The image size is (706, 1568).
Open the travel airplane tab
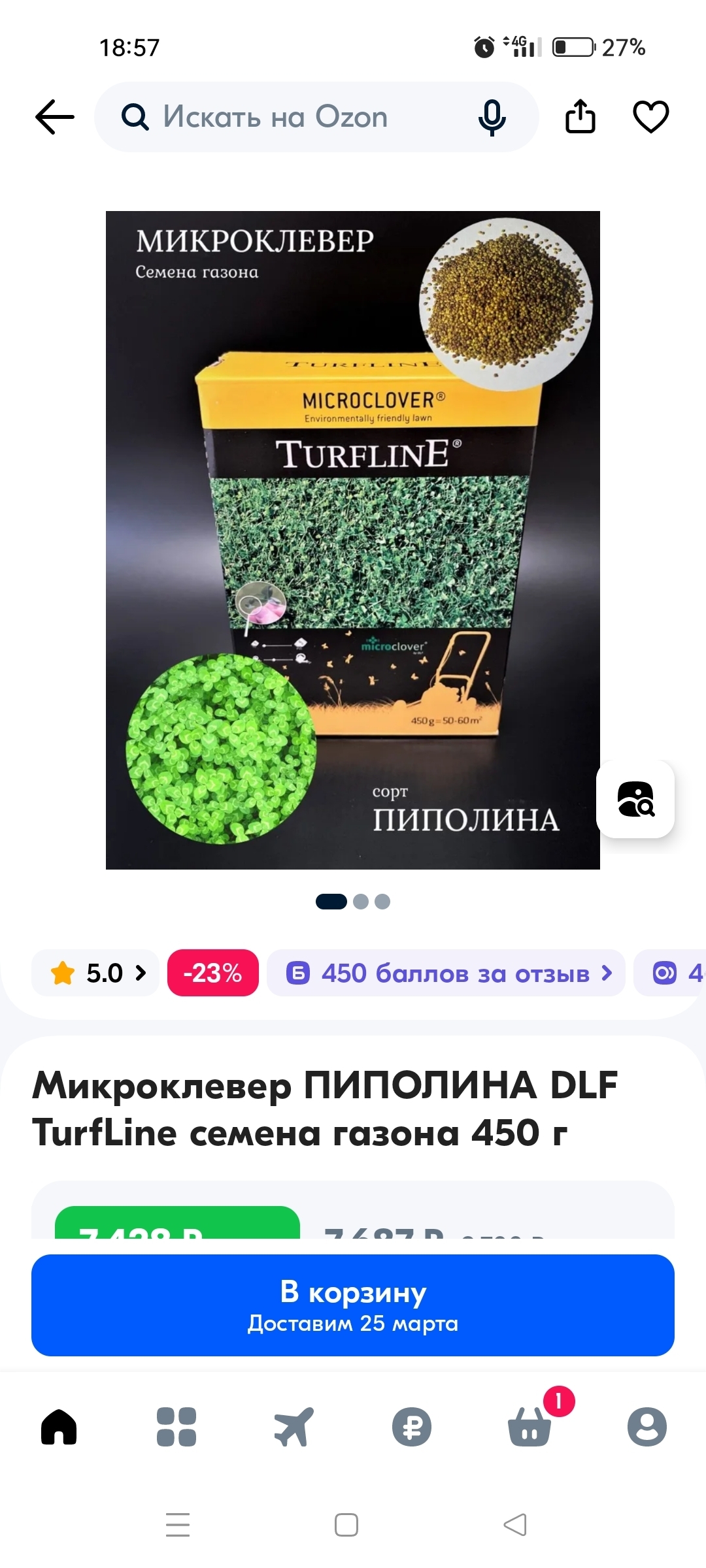294,1427
